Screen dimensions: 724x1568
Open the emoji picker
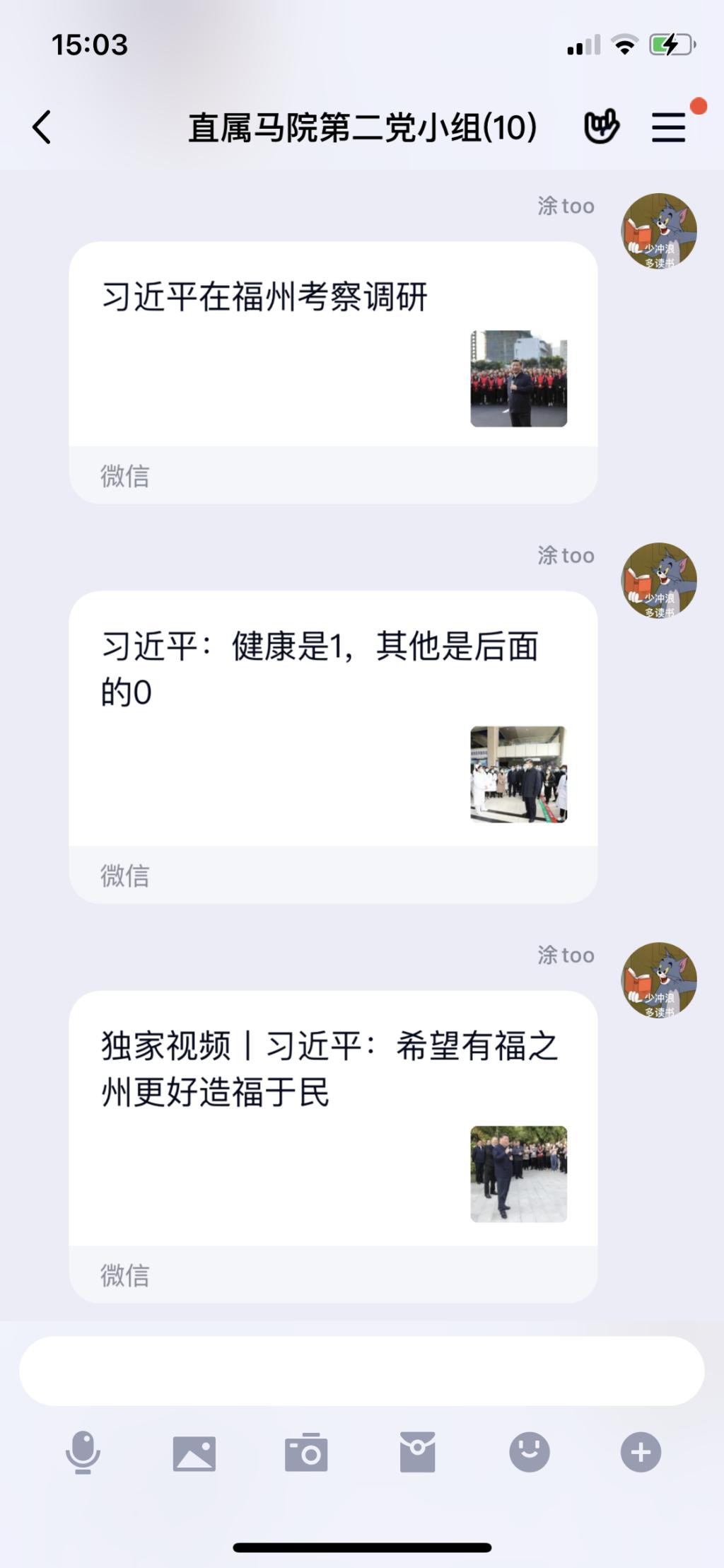530,1451
